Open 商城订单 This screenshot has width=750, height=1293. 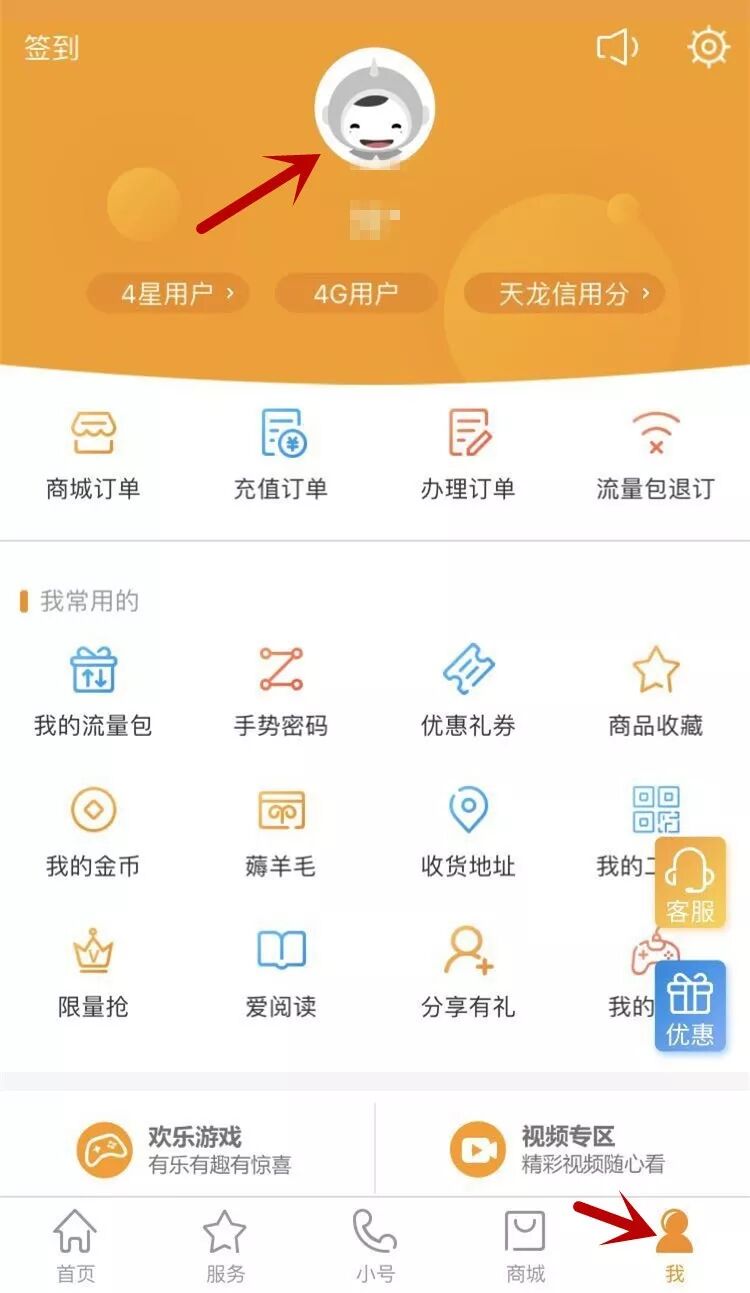[93, 455]
